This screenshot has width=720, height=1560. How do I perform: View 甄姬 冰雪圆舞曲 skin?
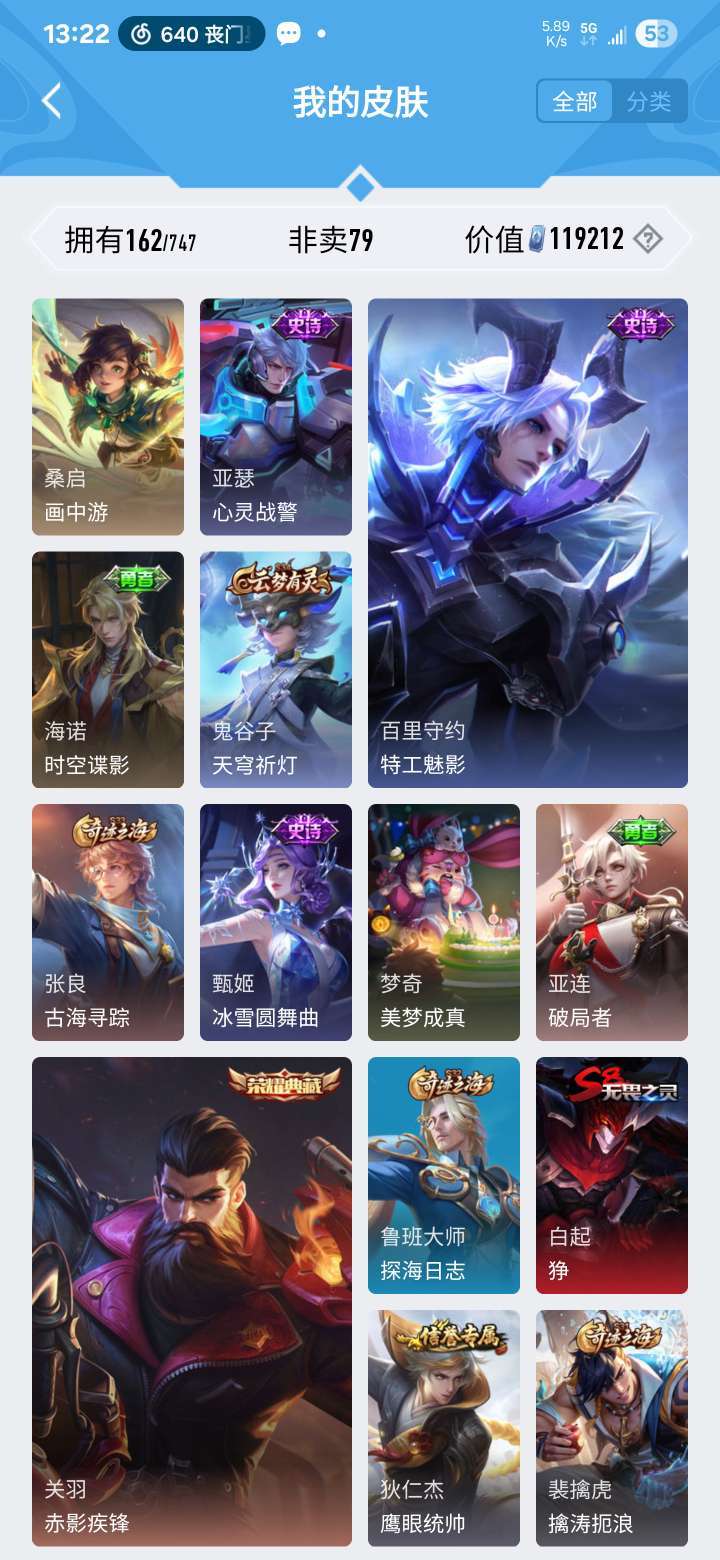[276, 922]
